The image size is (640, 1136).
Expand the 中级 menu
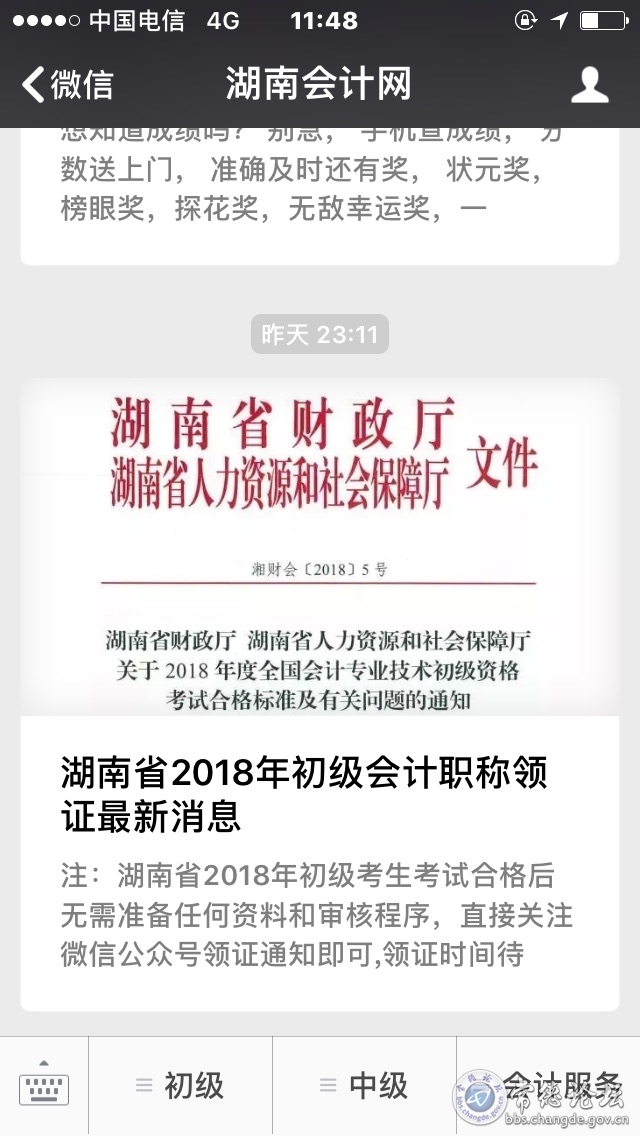(x=365, y=1086)
